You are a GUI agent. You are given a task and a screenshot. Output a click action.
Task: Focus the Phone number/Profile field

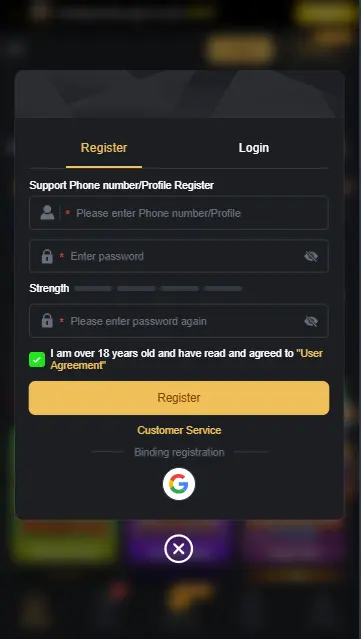[178, 213]
